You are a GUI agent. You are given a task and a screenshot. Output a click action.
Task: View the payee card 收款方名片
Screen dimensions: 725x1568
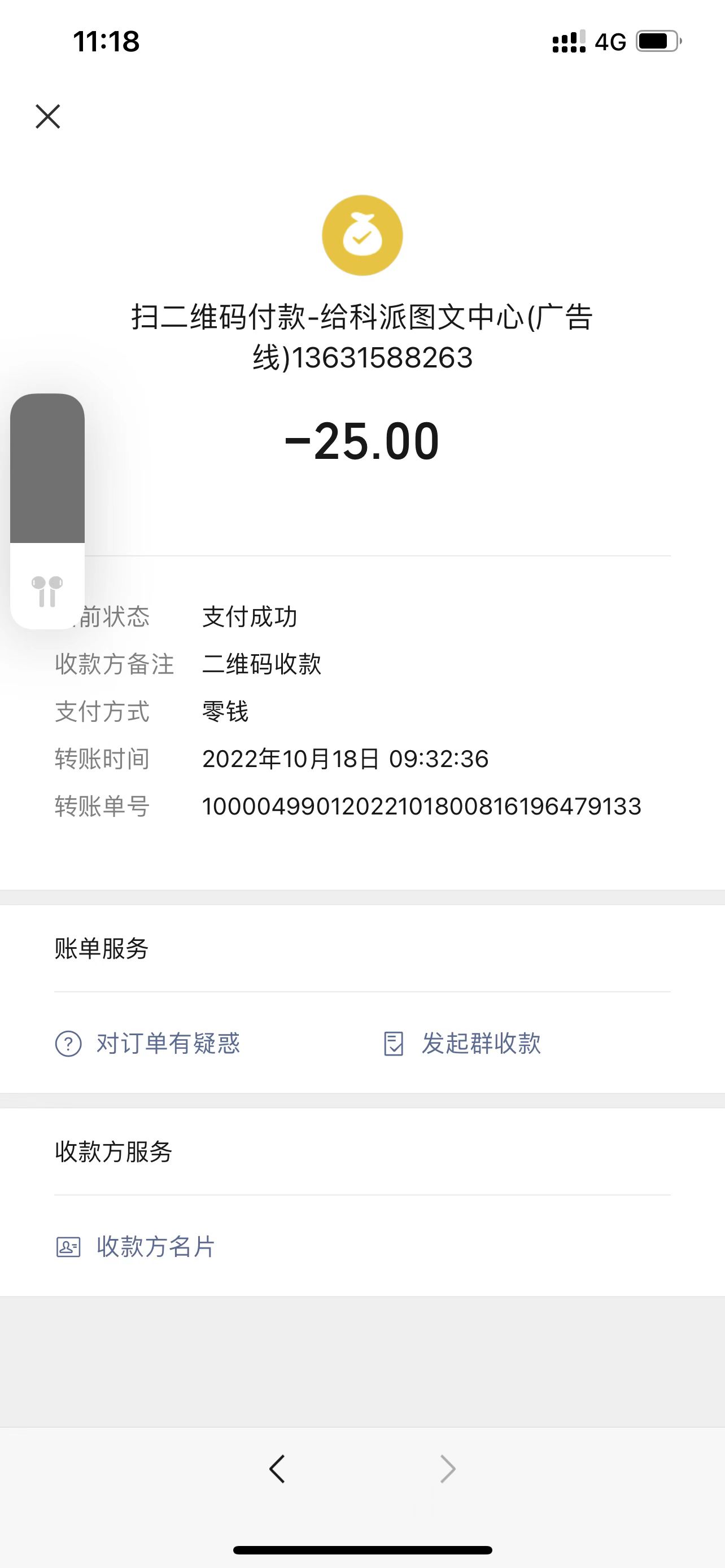coord(135,1247)
